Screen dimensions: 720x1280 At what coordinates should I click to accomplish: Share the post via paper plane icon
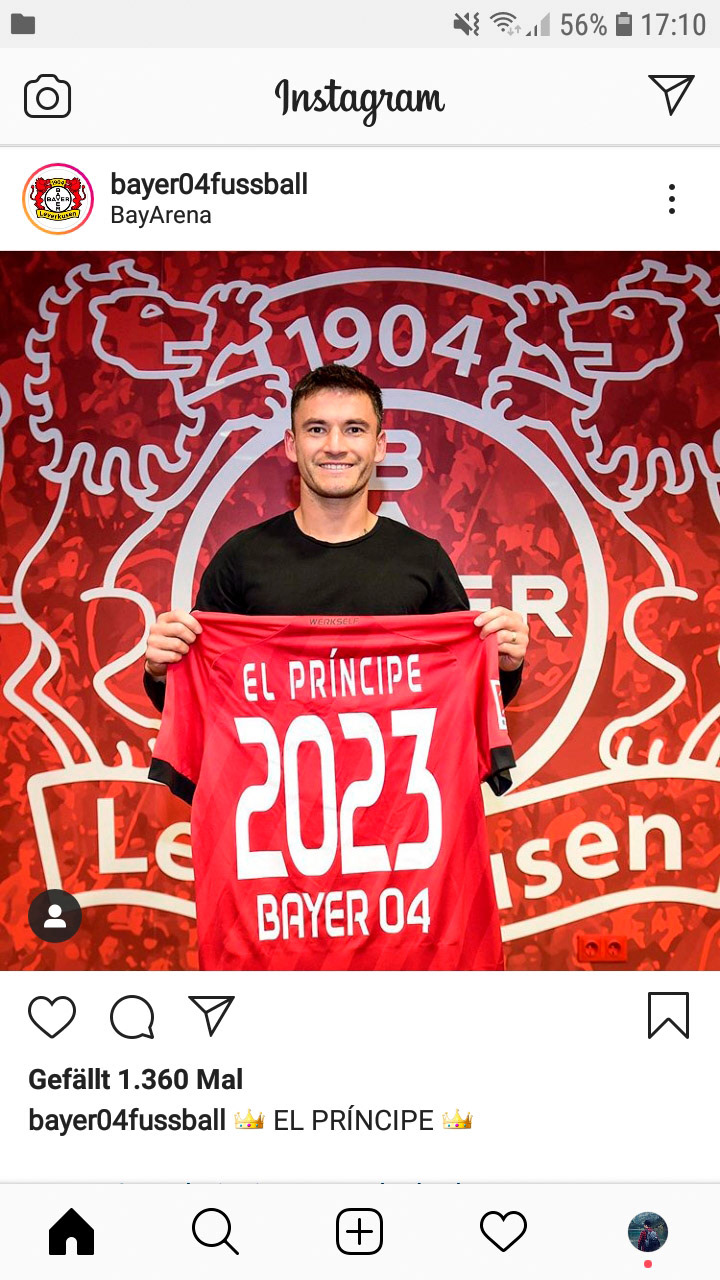(211, 1016)
